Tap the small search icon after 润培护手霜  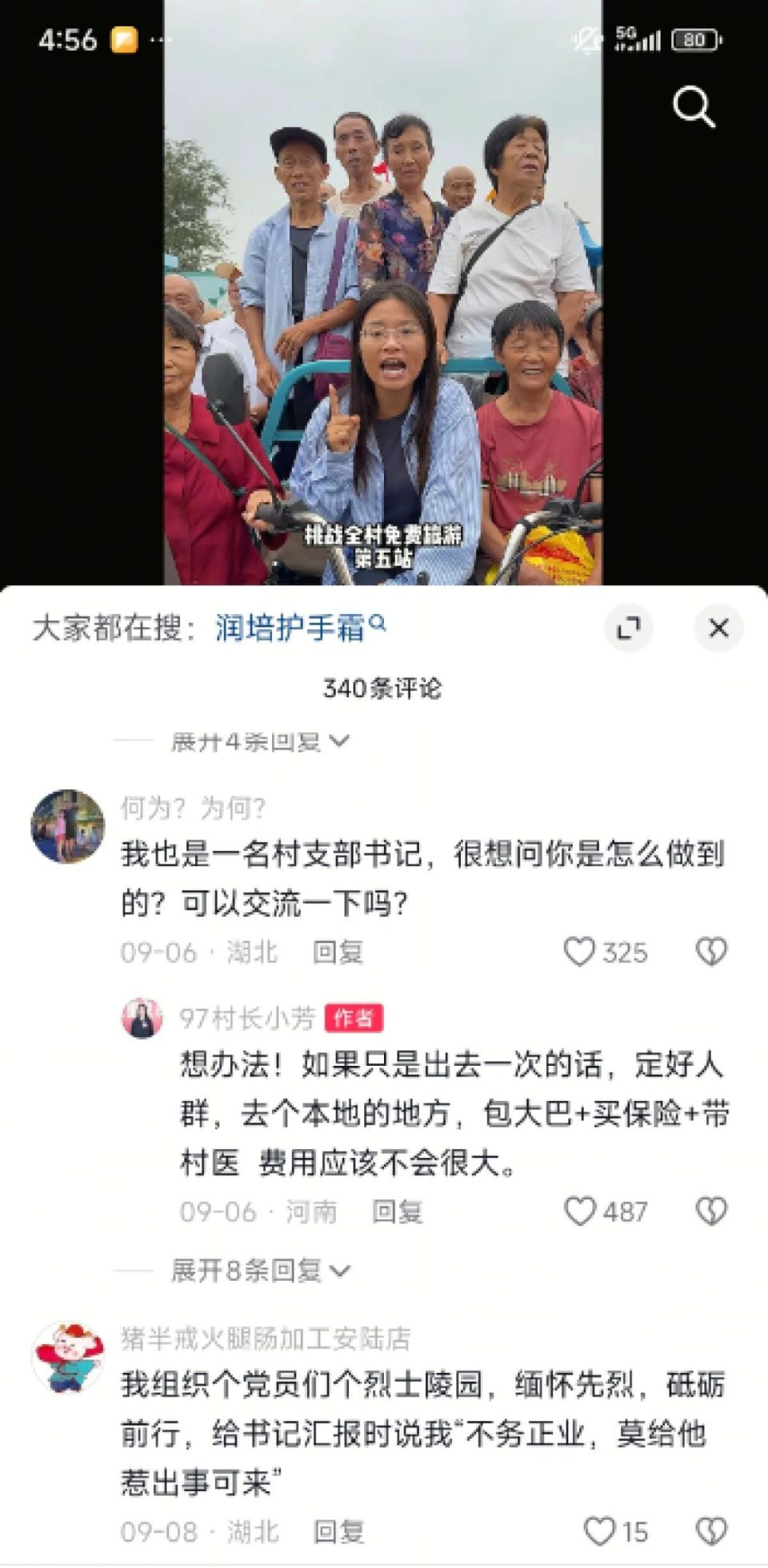[380, 627]
